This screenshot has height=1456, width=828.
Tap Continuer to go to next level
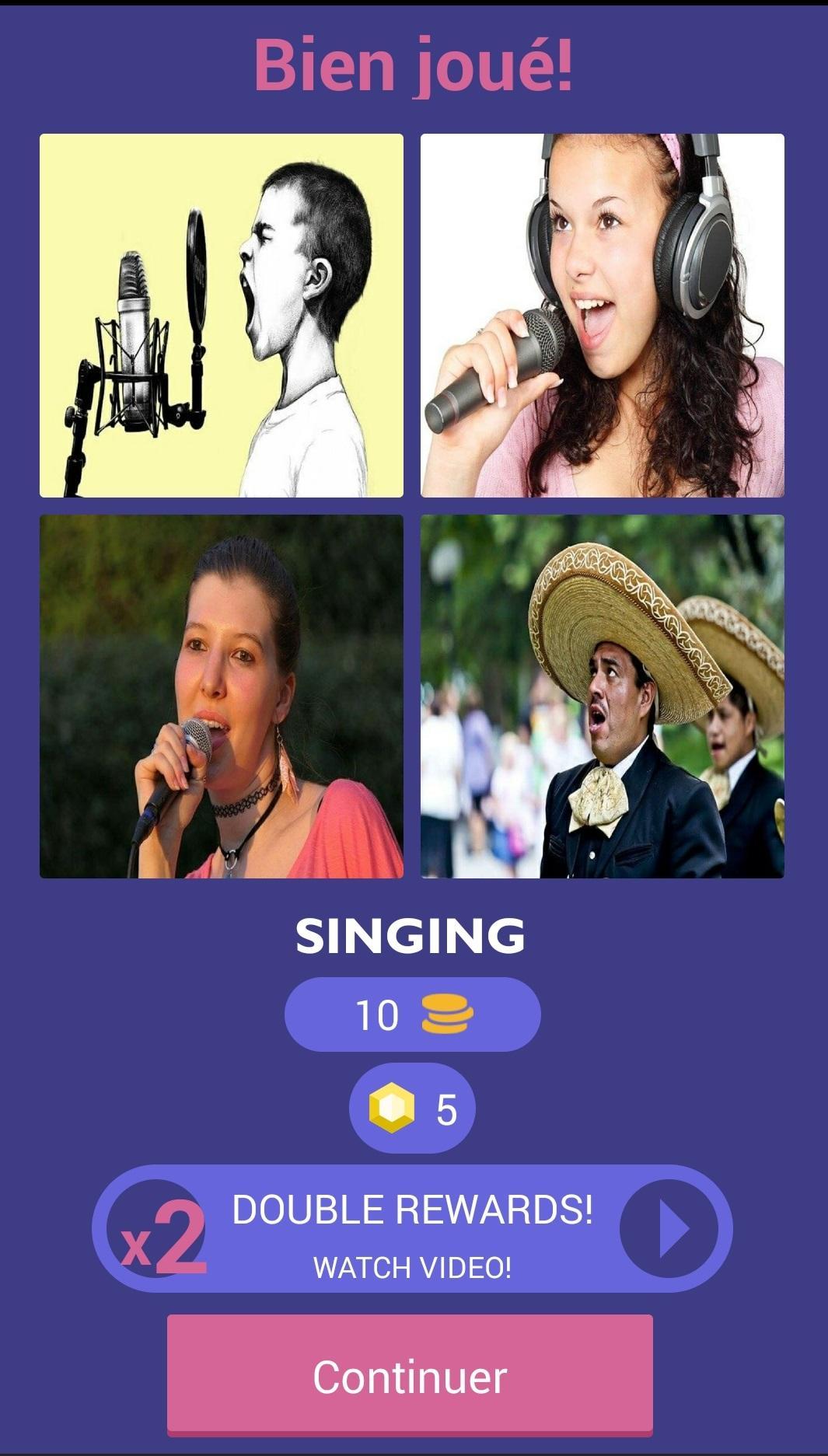pyautogui.click(x=410, y=1375)
